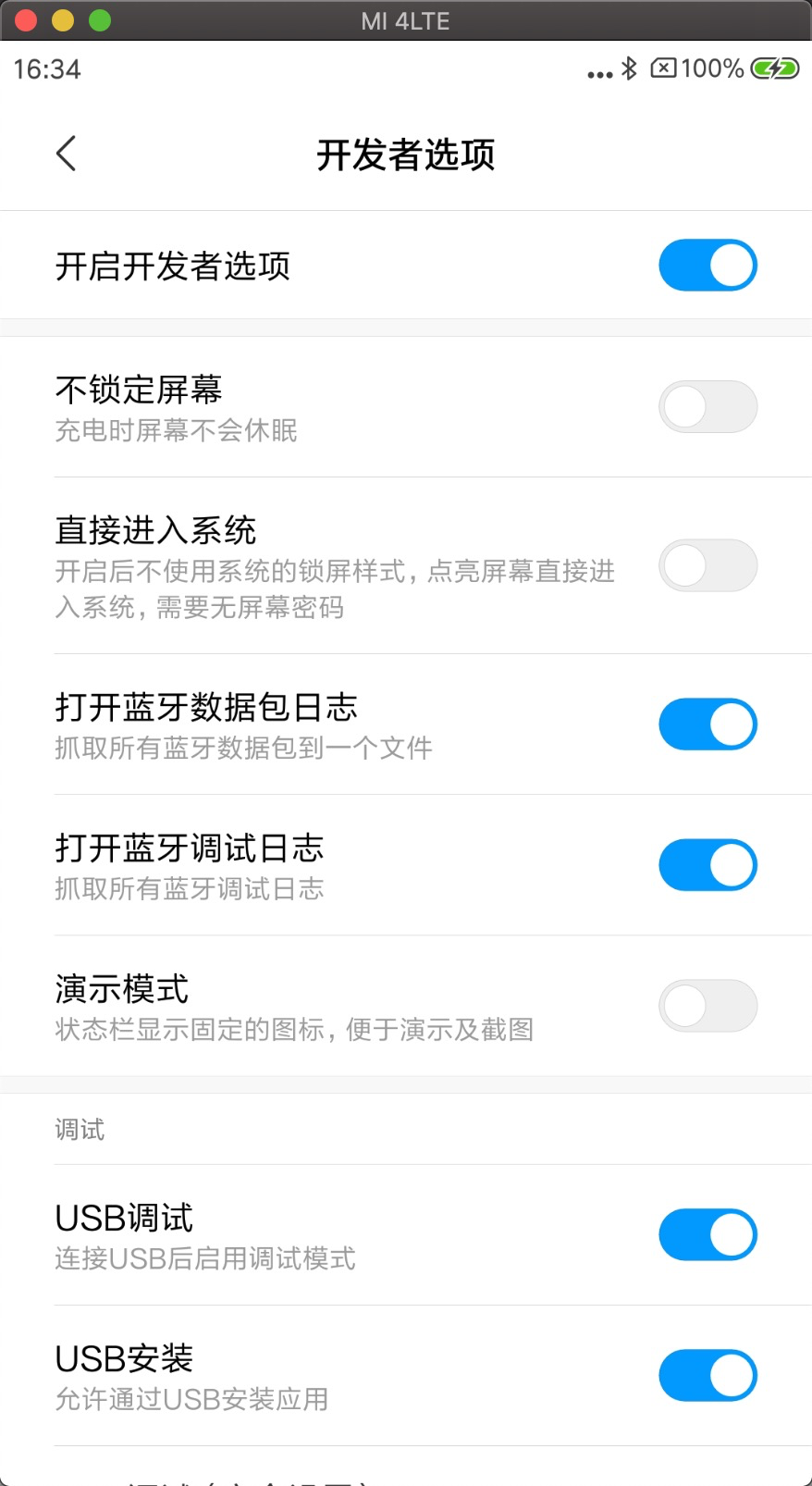Enable 演示模式 switch
Screen dimensions: 812x1486
[707, 1006]
